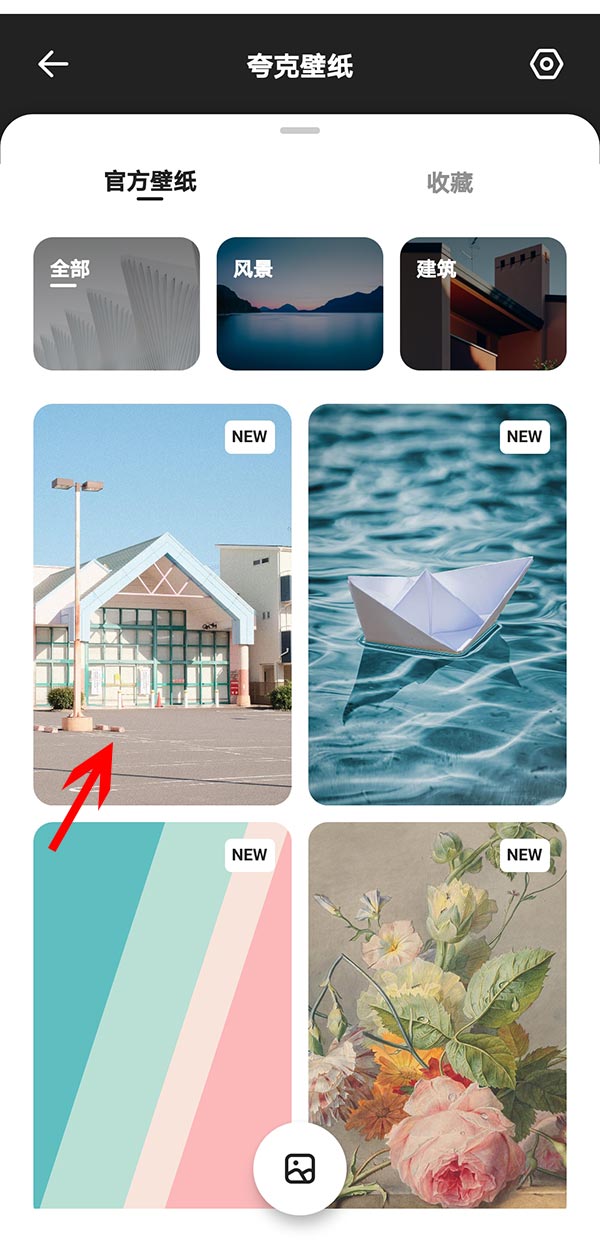The height and width of the screenshot is (1242, 600).
Task: Filter wallpapers by 风景
Action: pyautogui.click(x=299, y=303)
